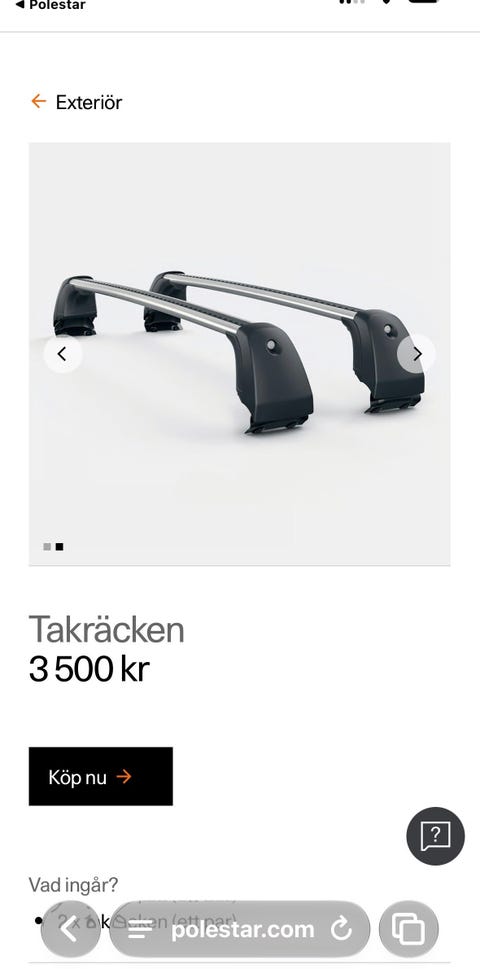Open the browser tabs overview
The height and width of the screenshot is (969, 480).
tap(408, 929)
